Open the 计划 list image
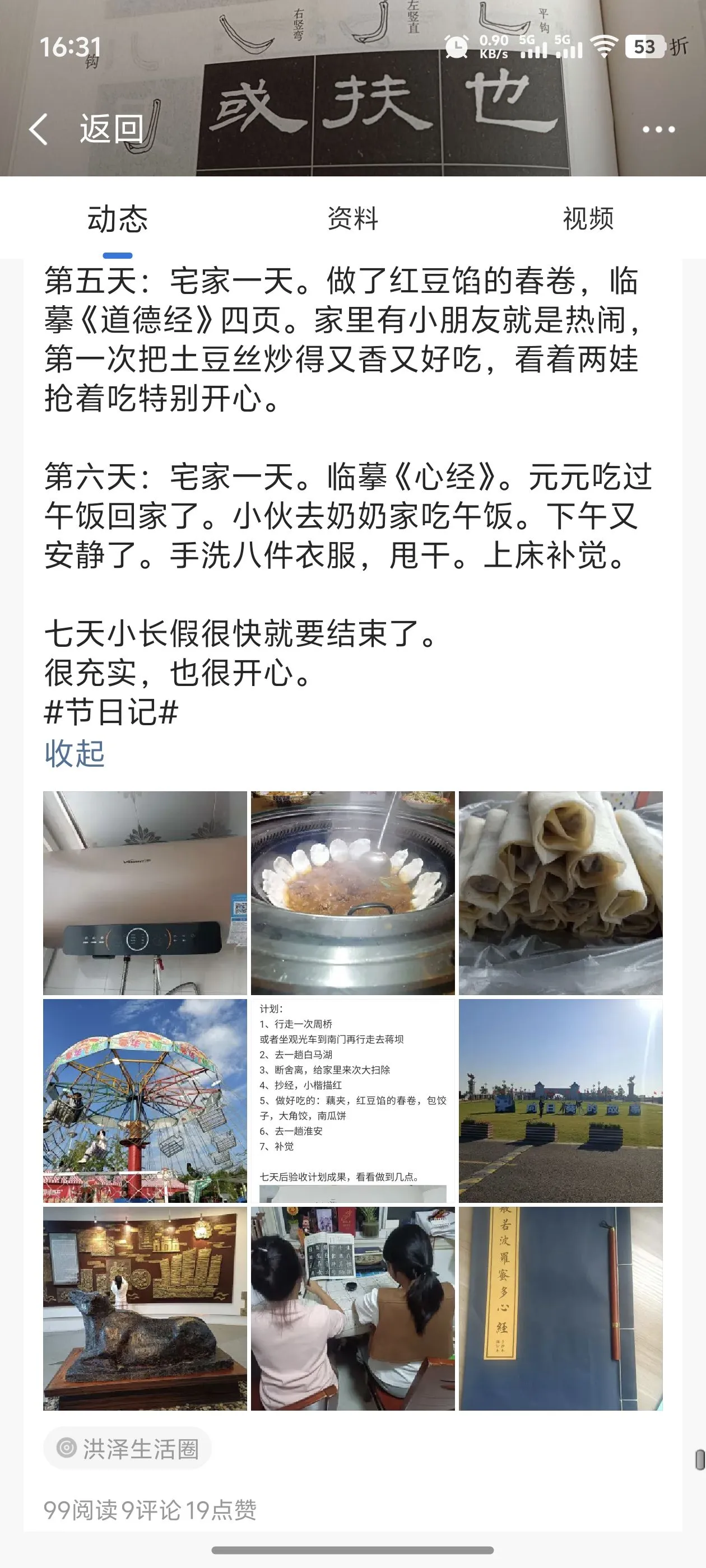The width and height of the screenshot is (706, 1568). 352,1100
